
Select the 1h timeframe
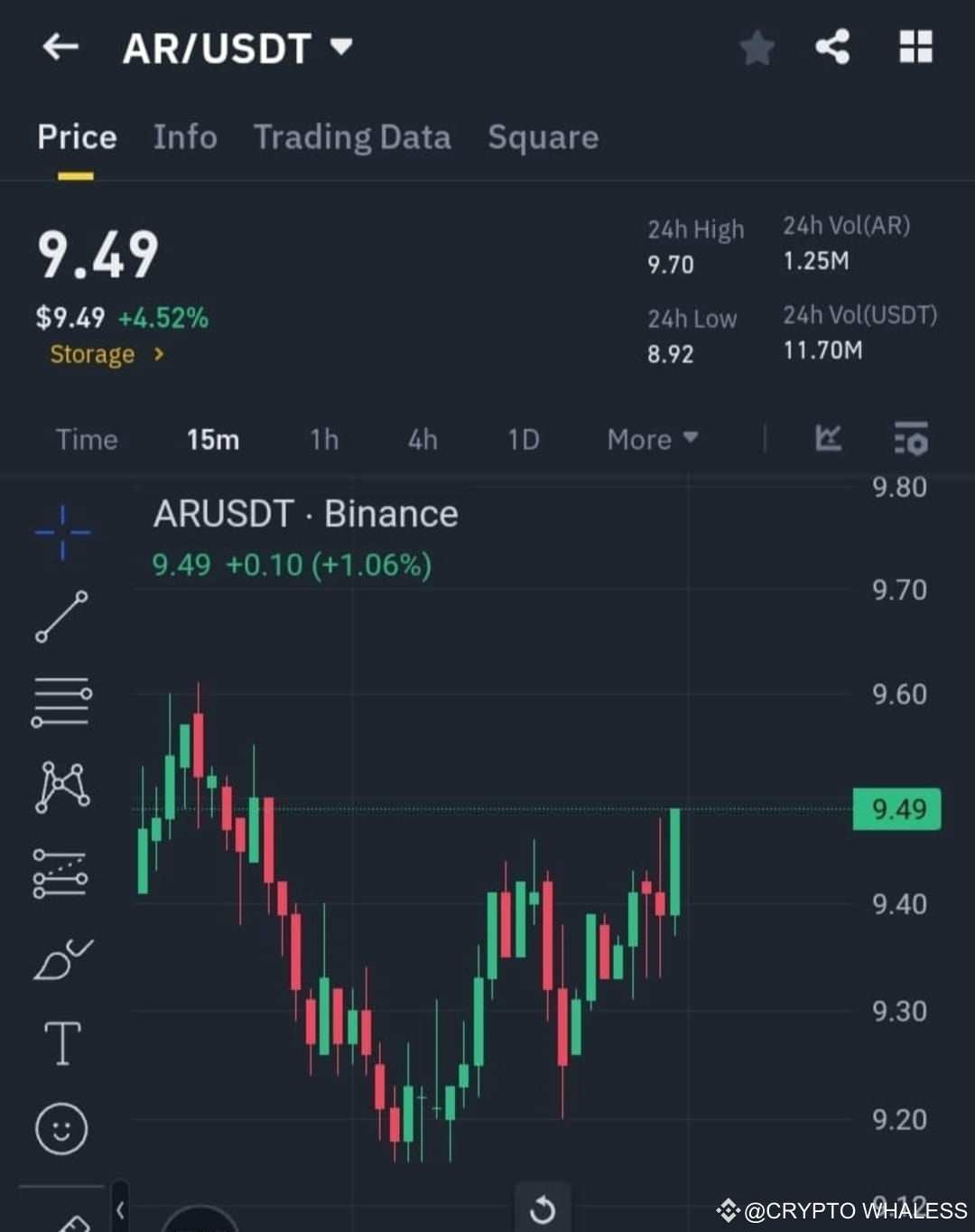click(324, 440)
